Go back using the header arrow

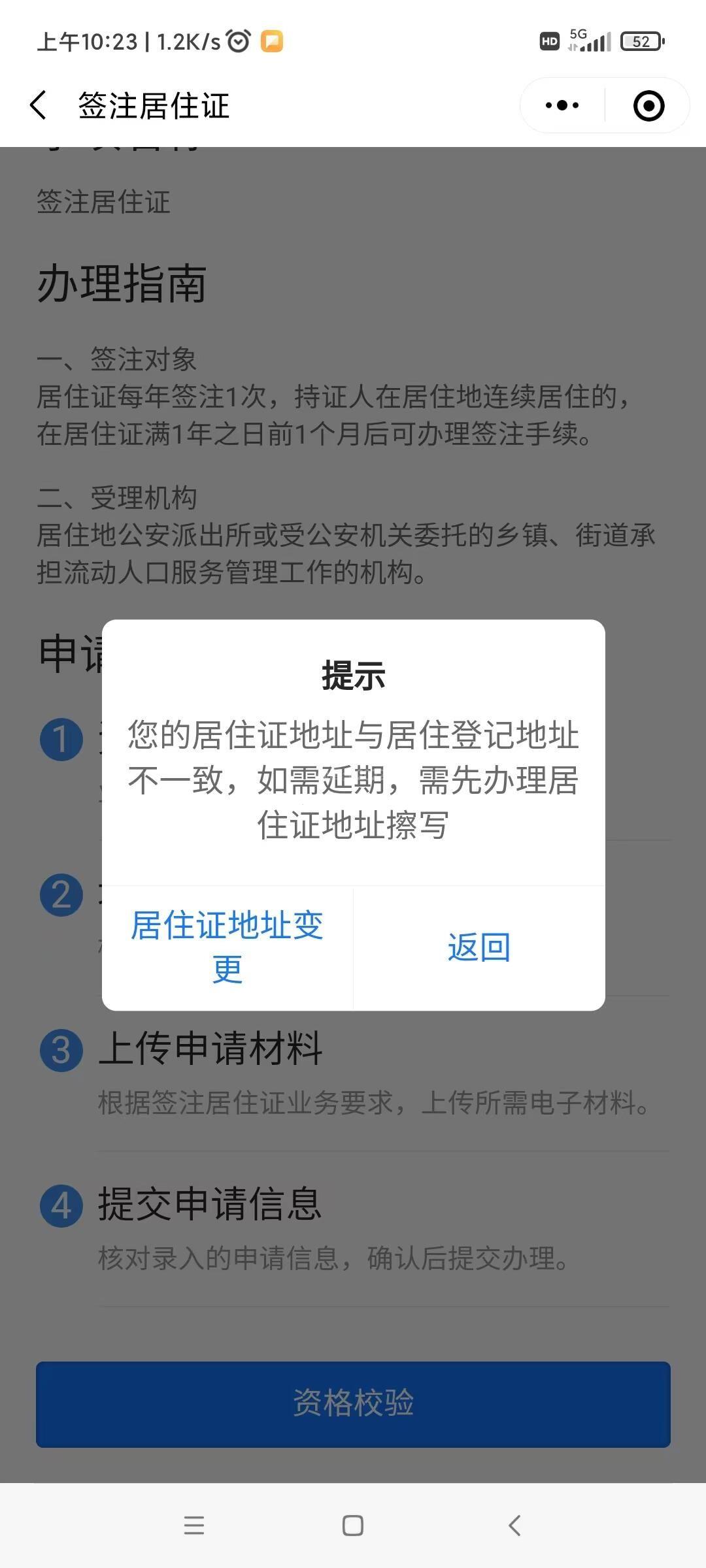[x=39, y=105]
